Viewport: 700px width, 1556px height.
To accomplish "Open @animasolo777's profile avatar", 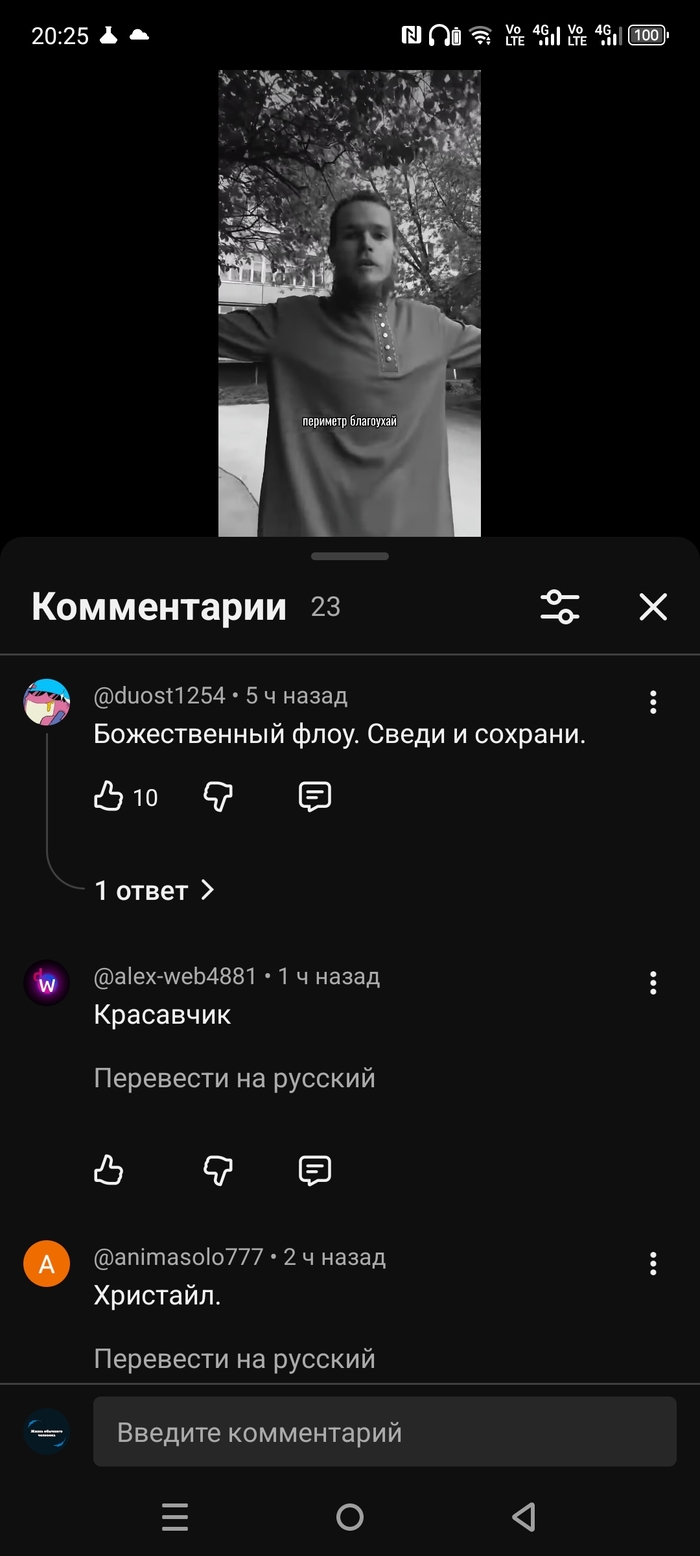I will 47,1264.
